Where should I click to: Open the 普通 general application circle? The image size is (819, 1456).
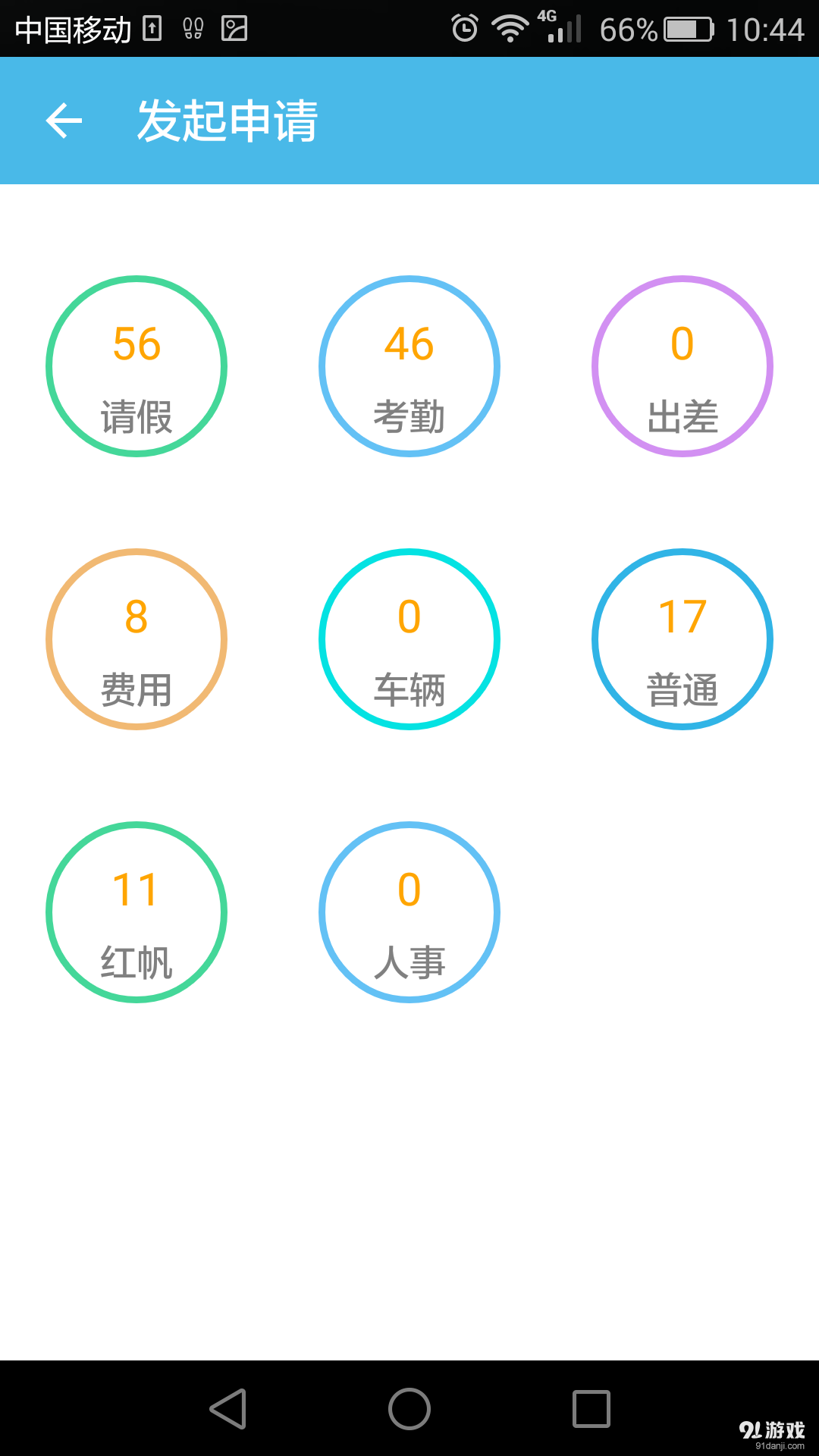682,639
